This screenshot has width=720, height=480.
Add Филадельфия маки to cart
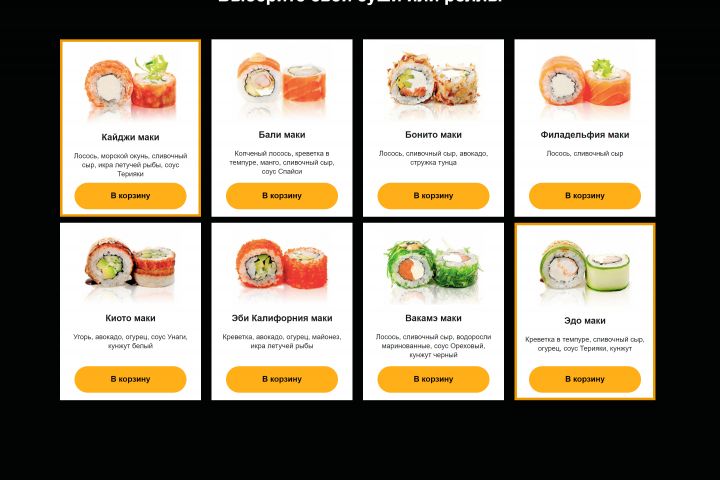pyautogui.click(x=585, y=196)
